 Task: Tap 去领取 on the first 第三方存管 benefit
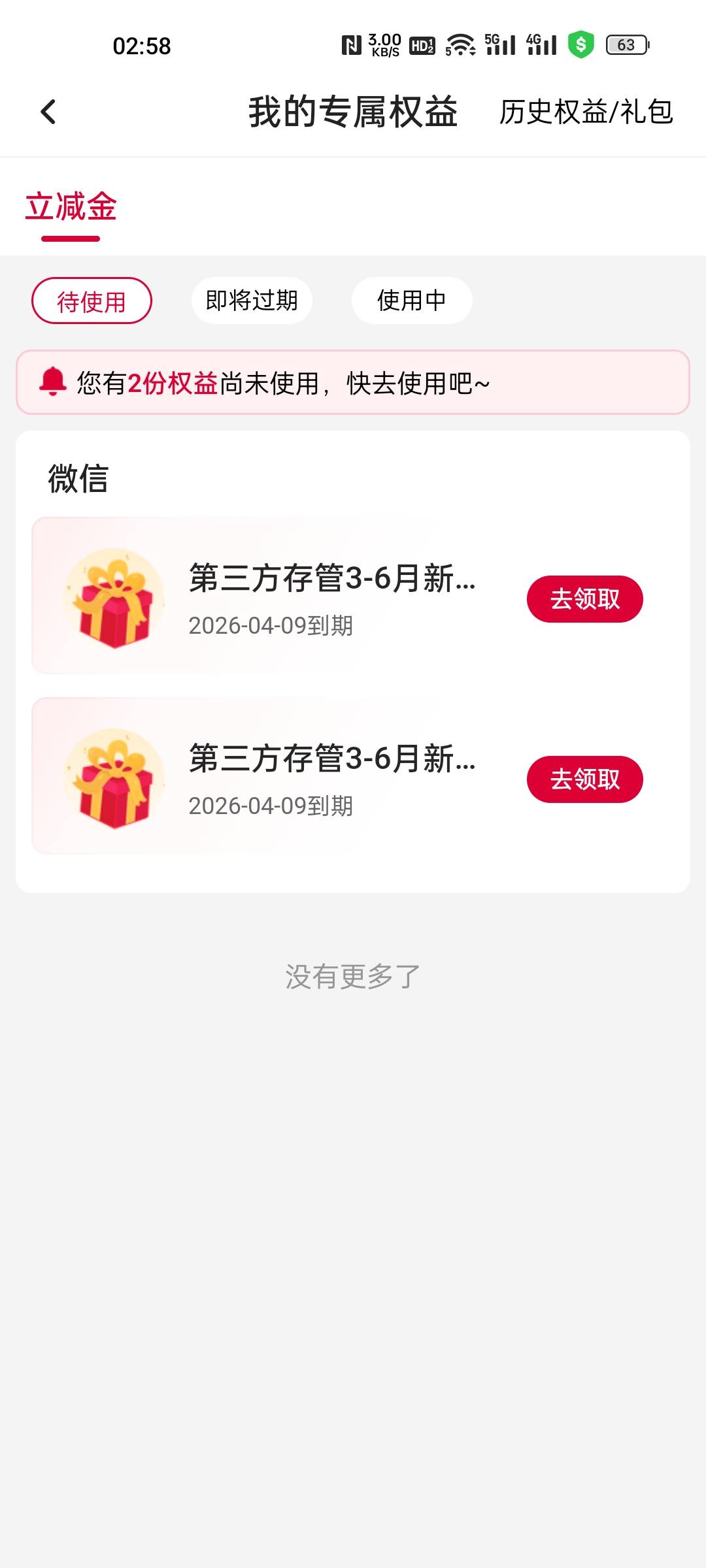584,599
